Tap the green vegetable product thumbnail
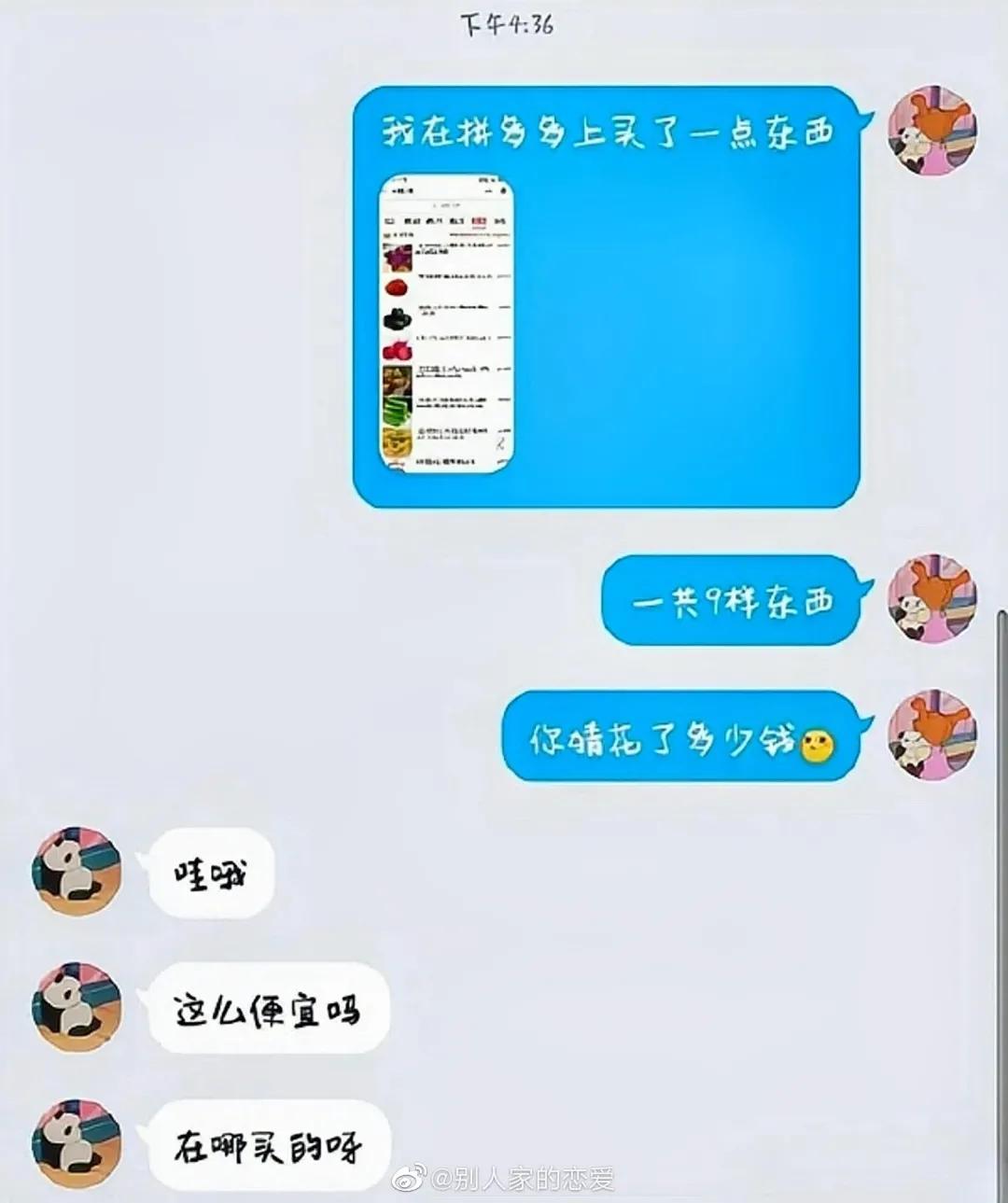This screenshot has width=1008, height=1203. 396,407
